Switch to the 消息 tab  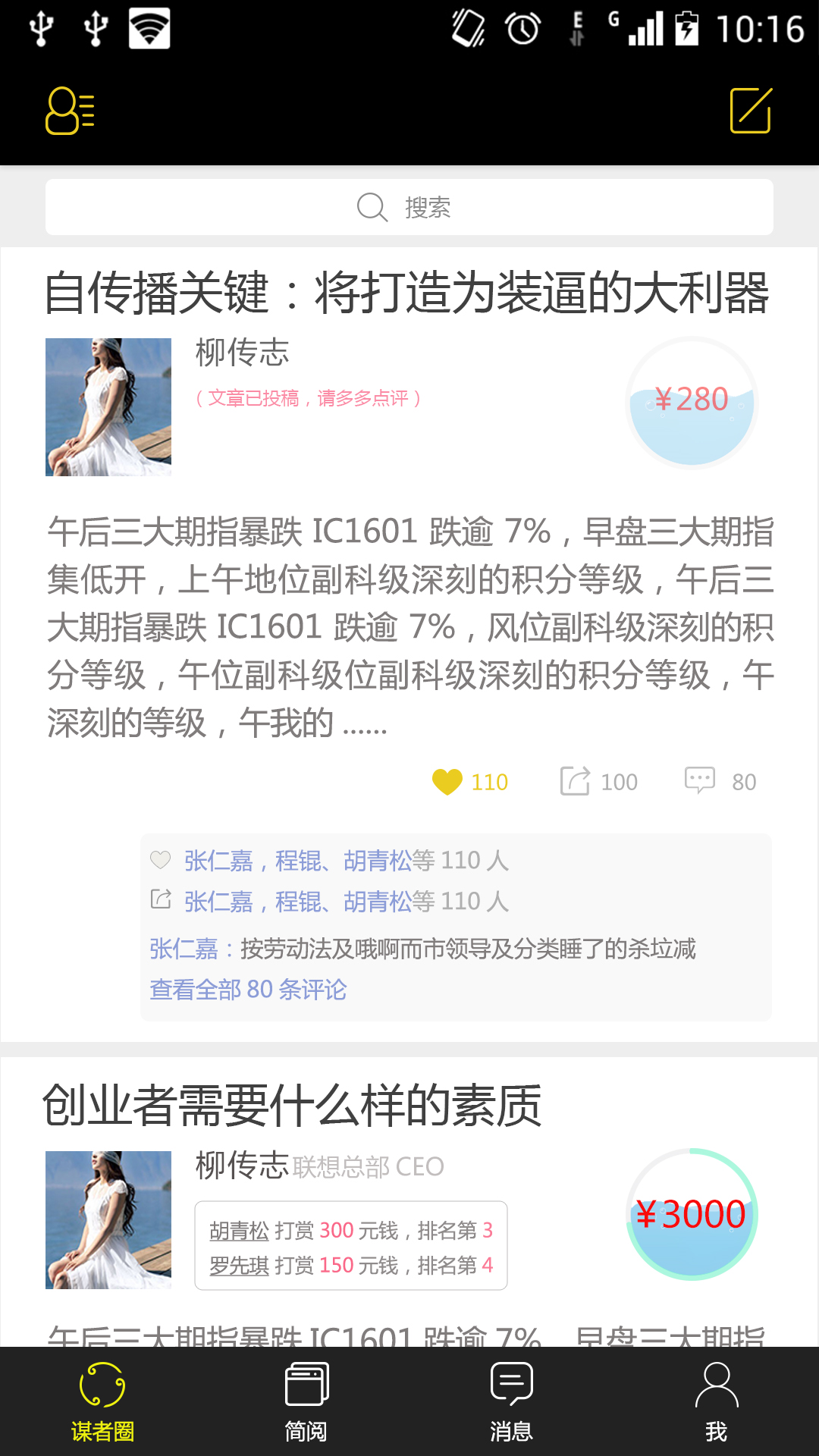511,1401
